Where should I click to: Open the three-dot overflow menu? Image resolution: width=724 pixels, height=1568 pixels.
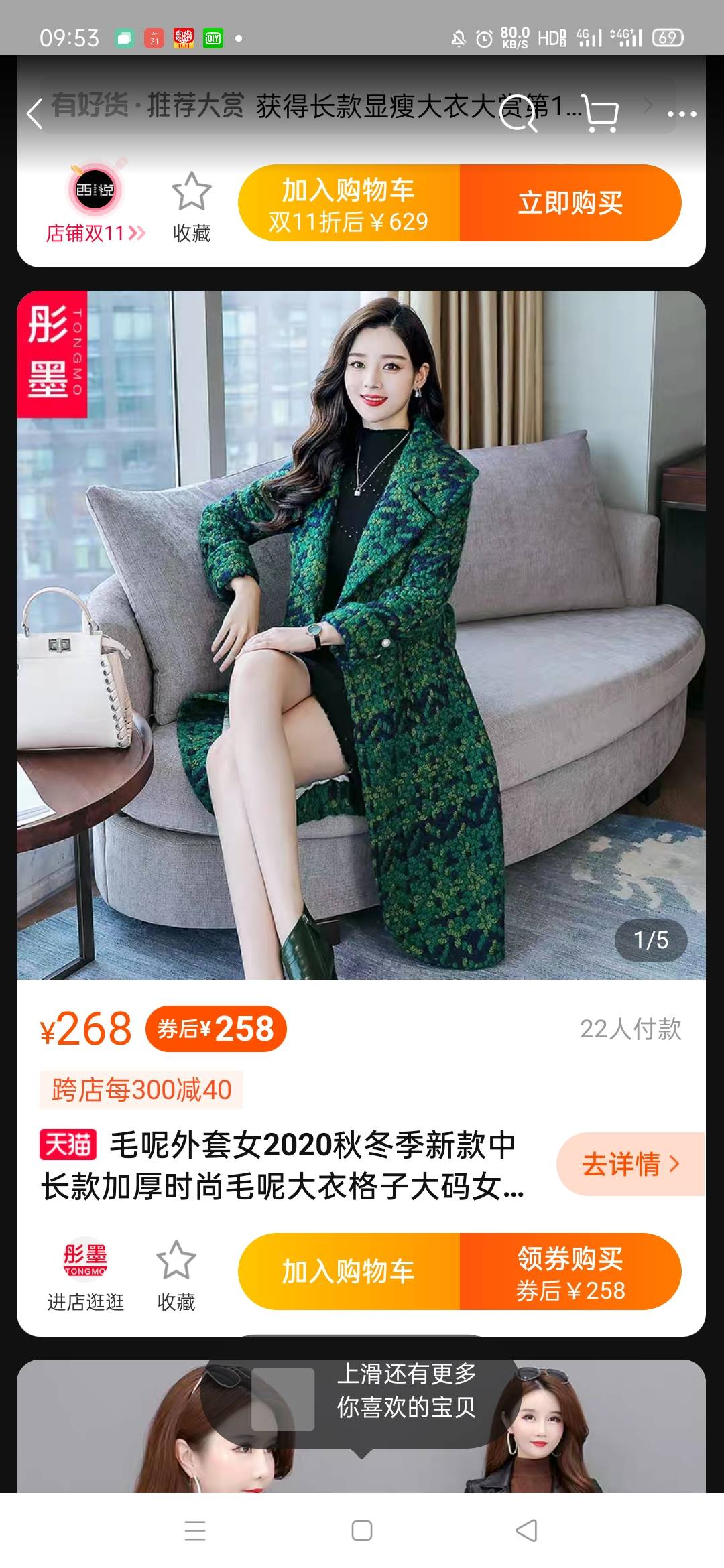pos(682,114)
